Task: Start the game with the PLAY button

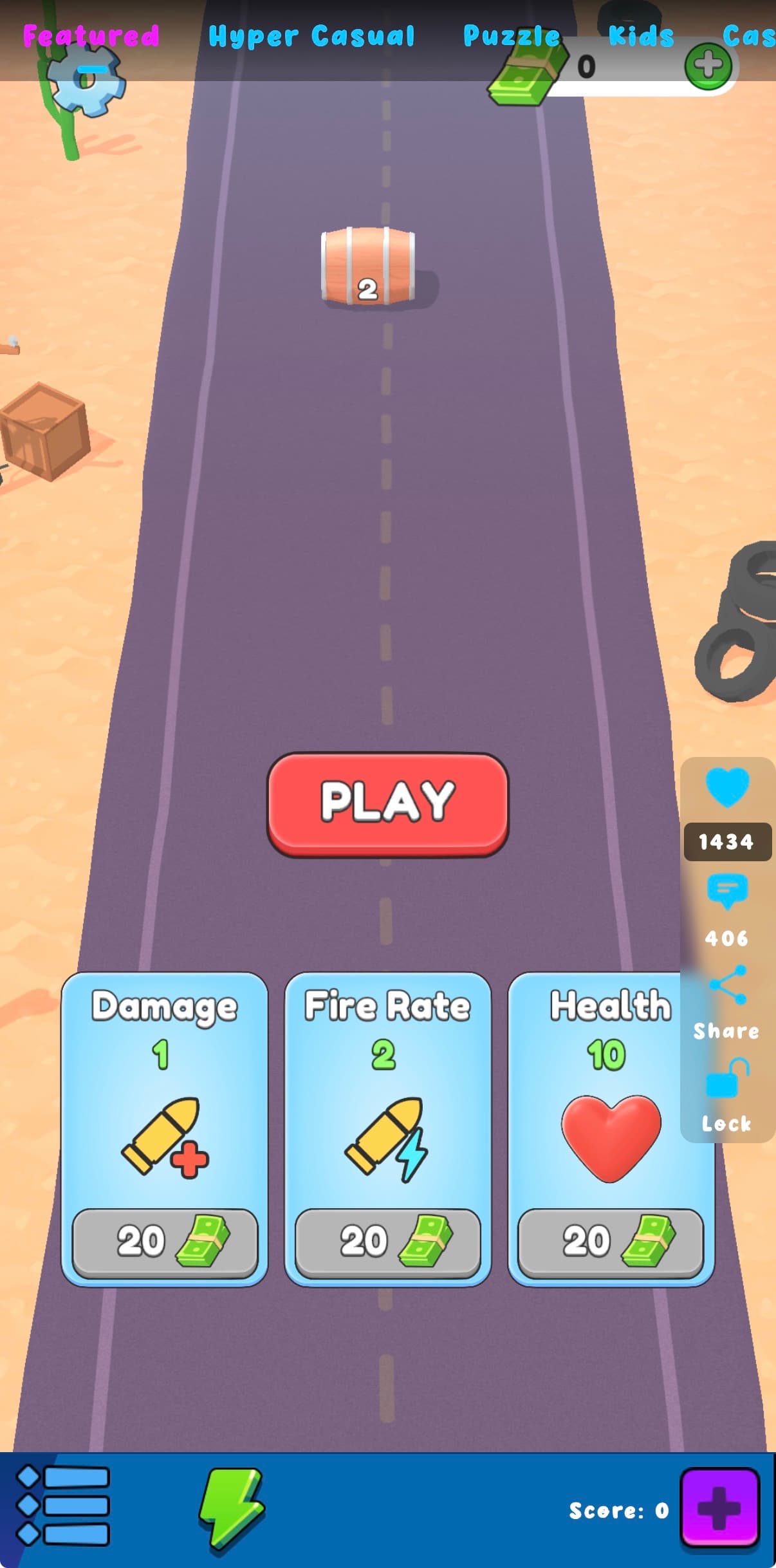Action: click(x=387, y=803)
